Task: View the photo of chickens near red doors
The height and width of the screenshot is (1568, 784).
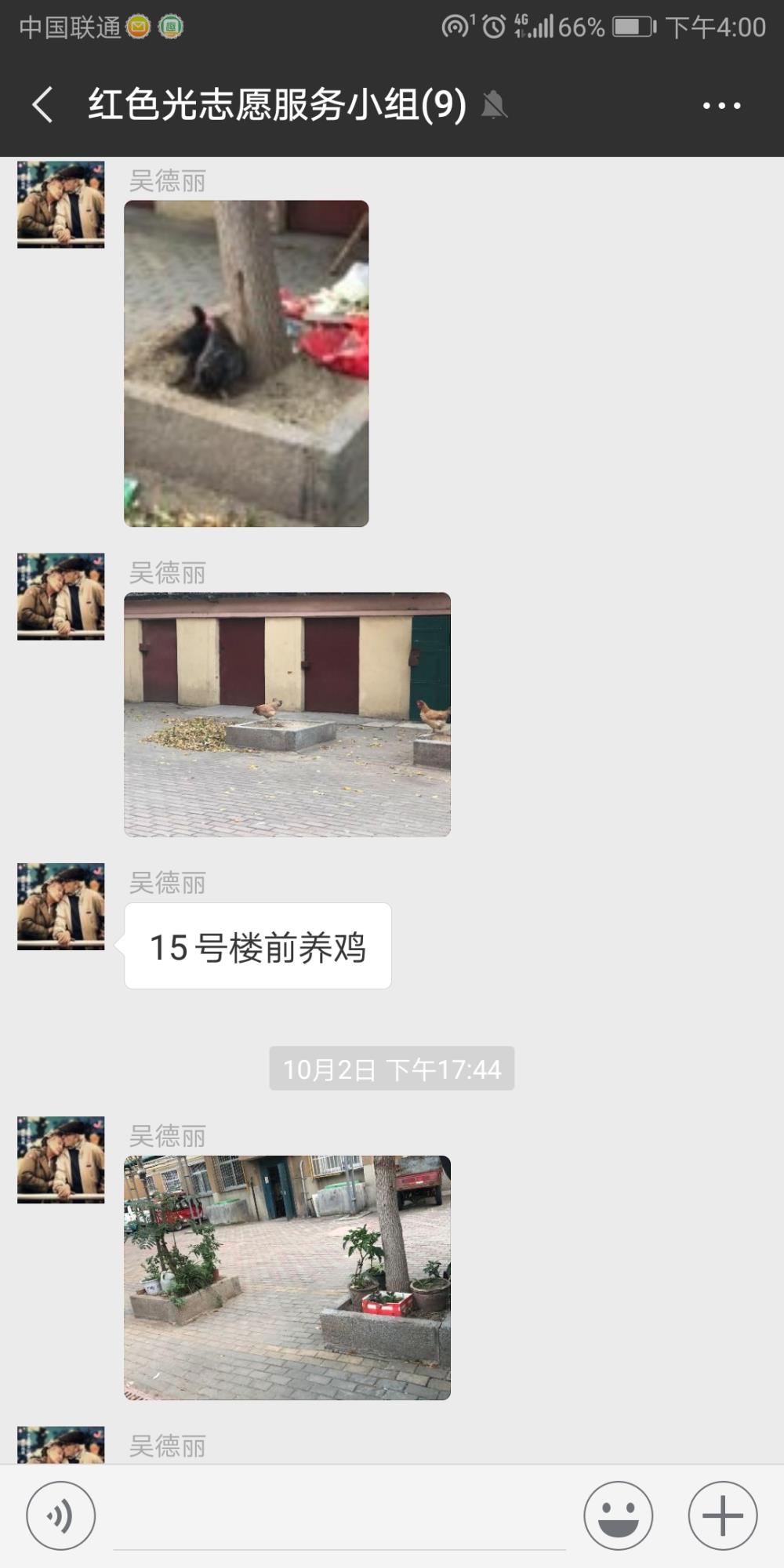Action: point(287,714)
